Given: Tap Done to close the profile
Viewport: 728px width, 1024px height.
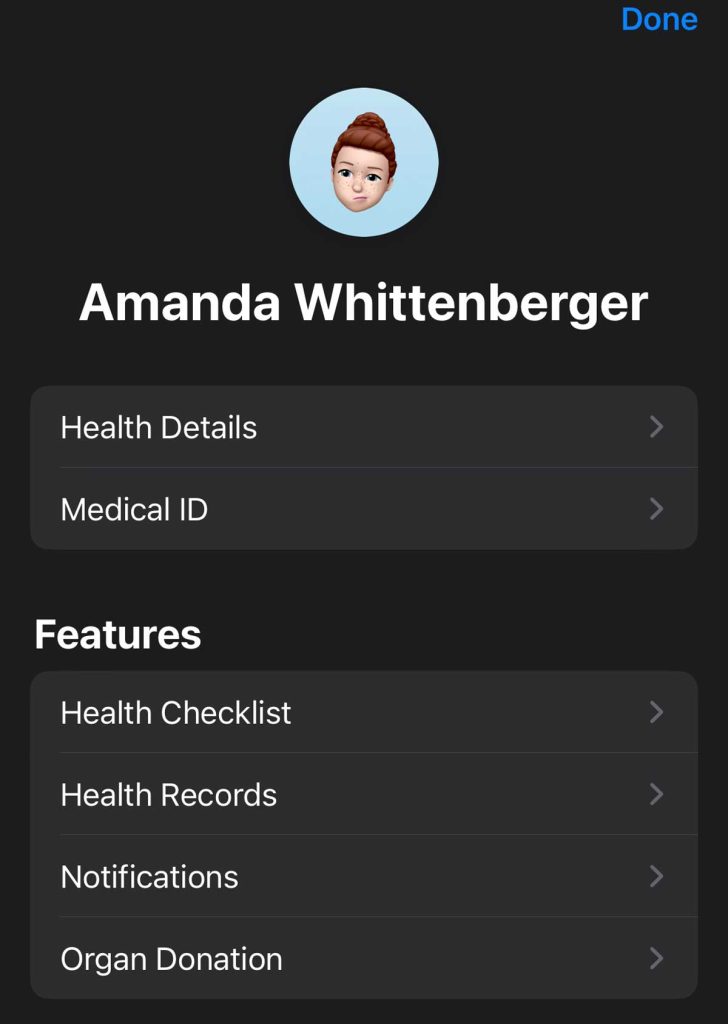Looking at the screenshot, I should (659, 19).
